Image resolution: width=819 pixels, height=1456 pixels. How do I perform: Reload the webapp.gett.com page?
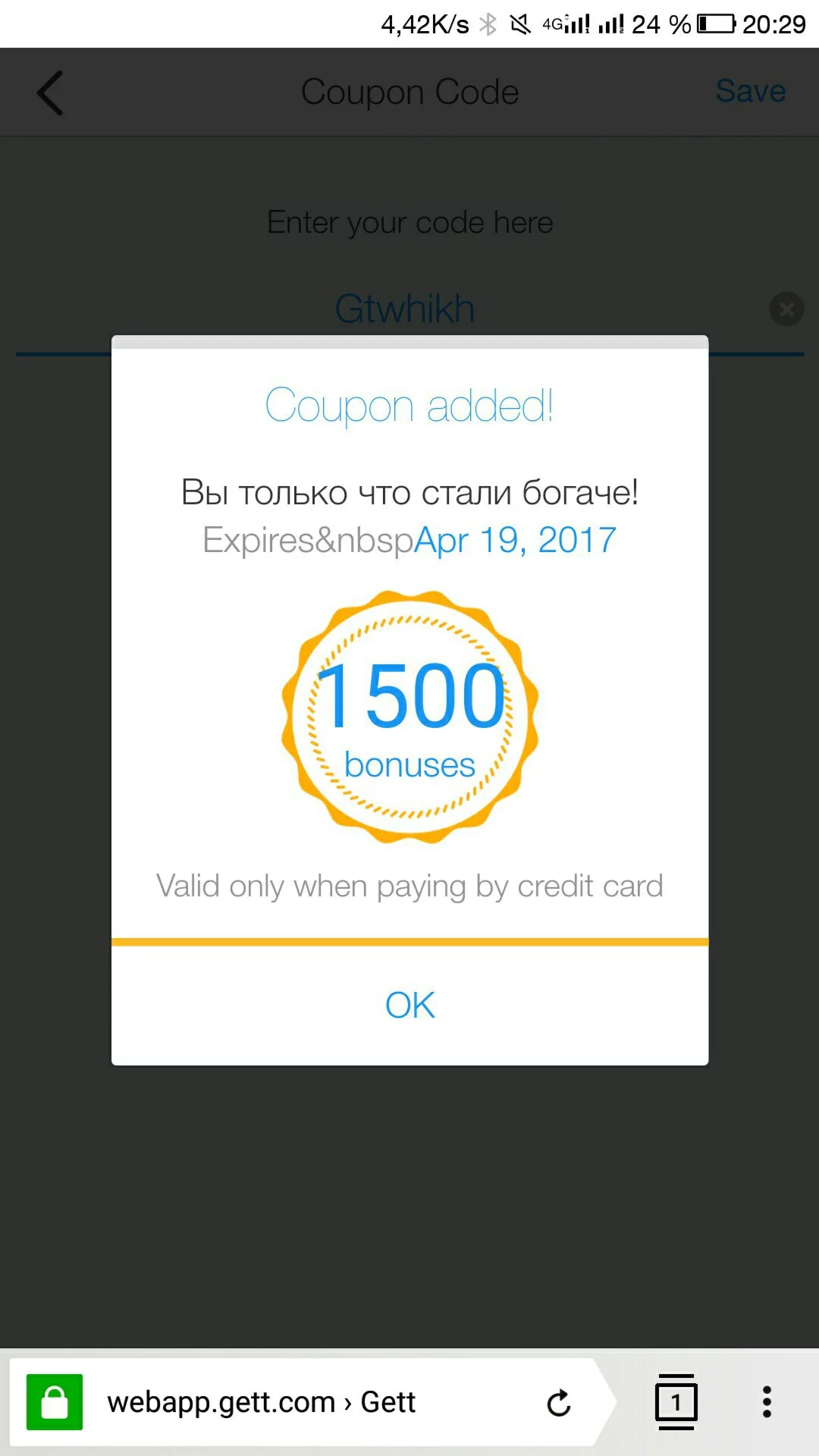point(559,1401)
